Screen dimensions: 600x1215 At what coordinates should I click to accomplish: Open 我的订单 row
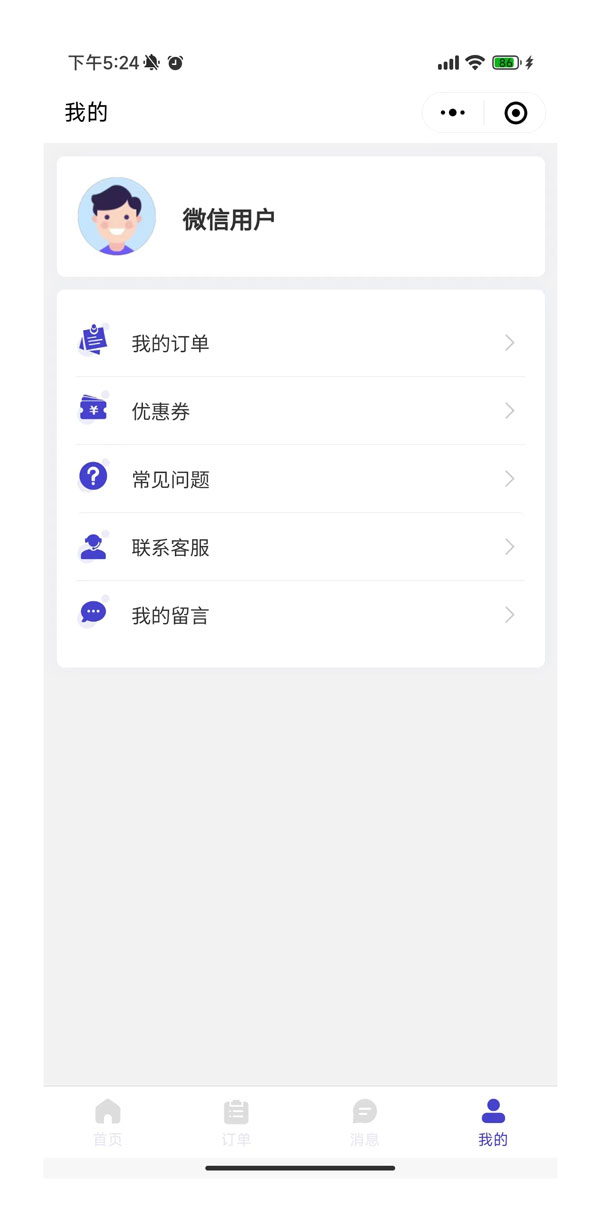coord(300,343)
